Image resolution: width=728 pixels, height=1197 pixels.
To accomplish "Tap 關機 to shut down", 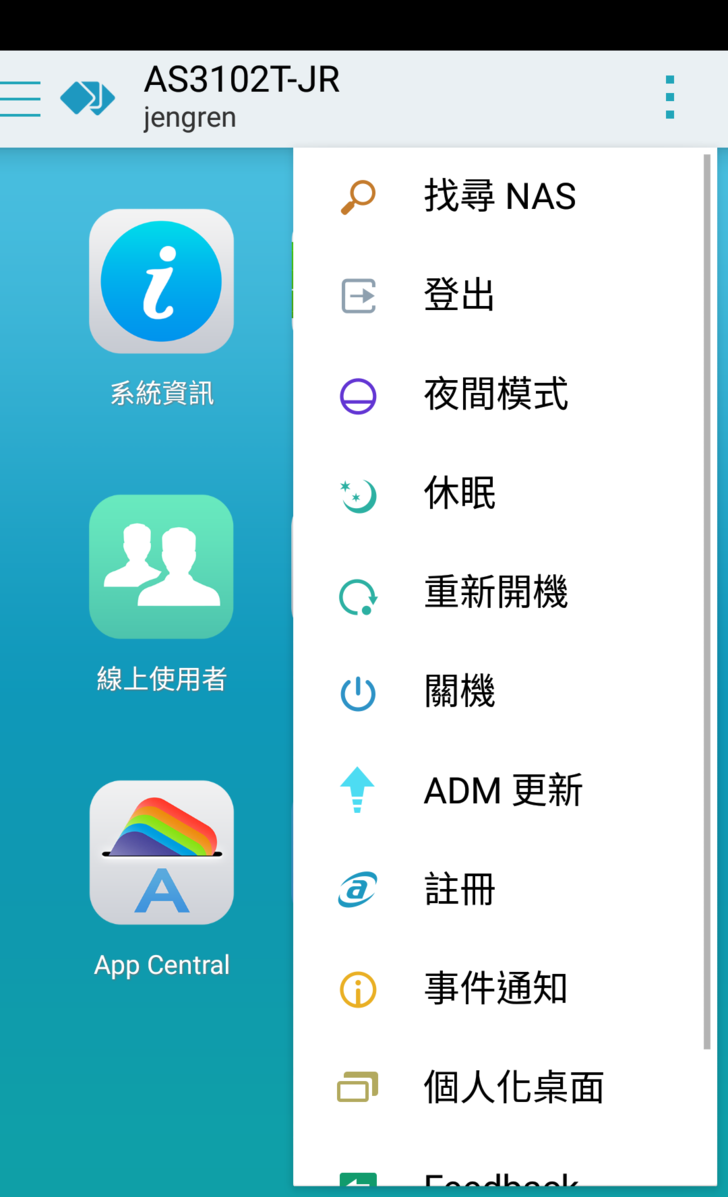I will point(459,691).
